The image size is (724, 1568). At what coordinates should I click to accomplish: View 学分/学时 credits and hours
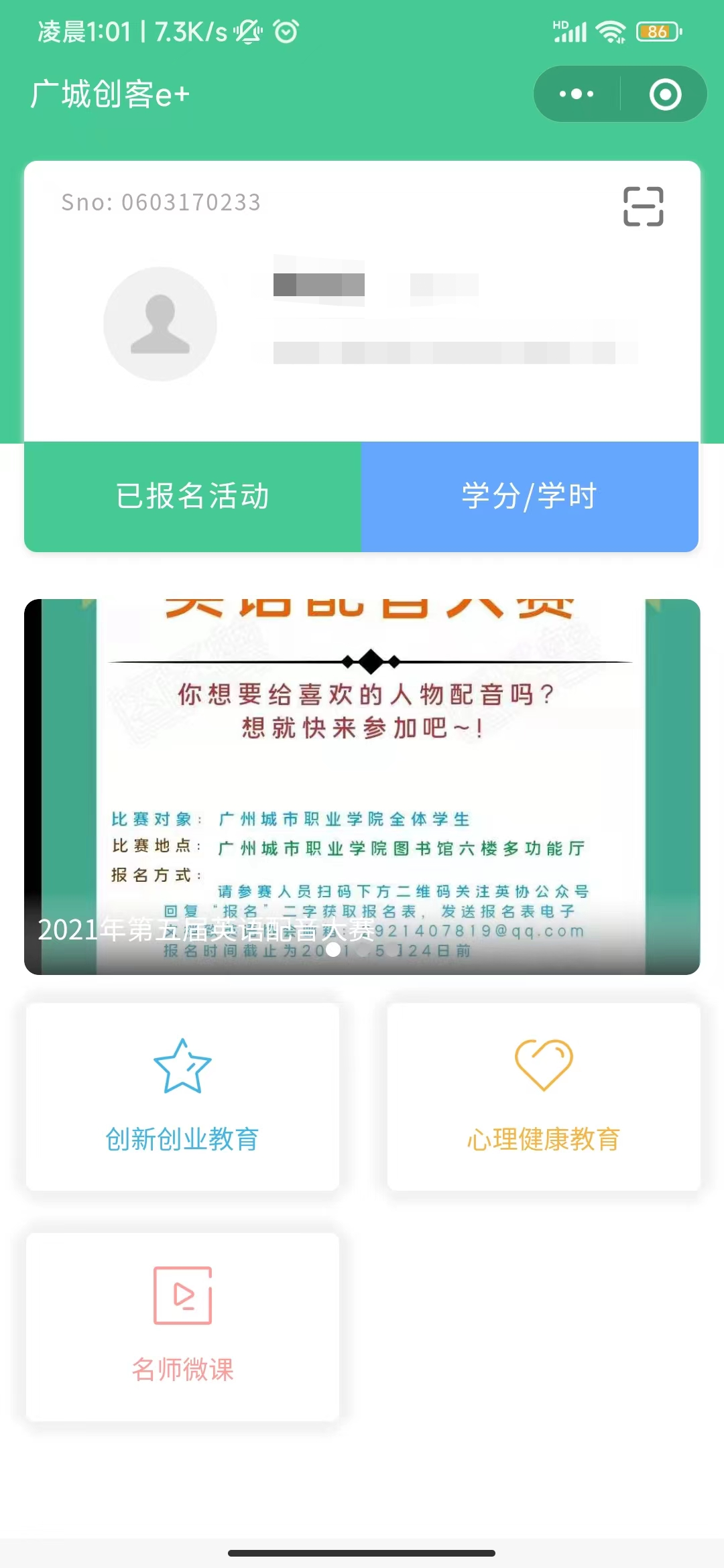(530, 497)
